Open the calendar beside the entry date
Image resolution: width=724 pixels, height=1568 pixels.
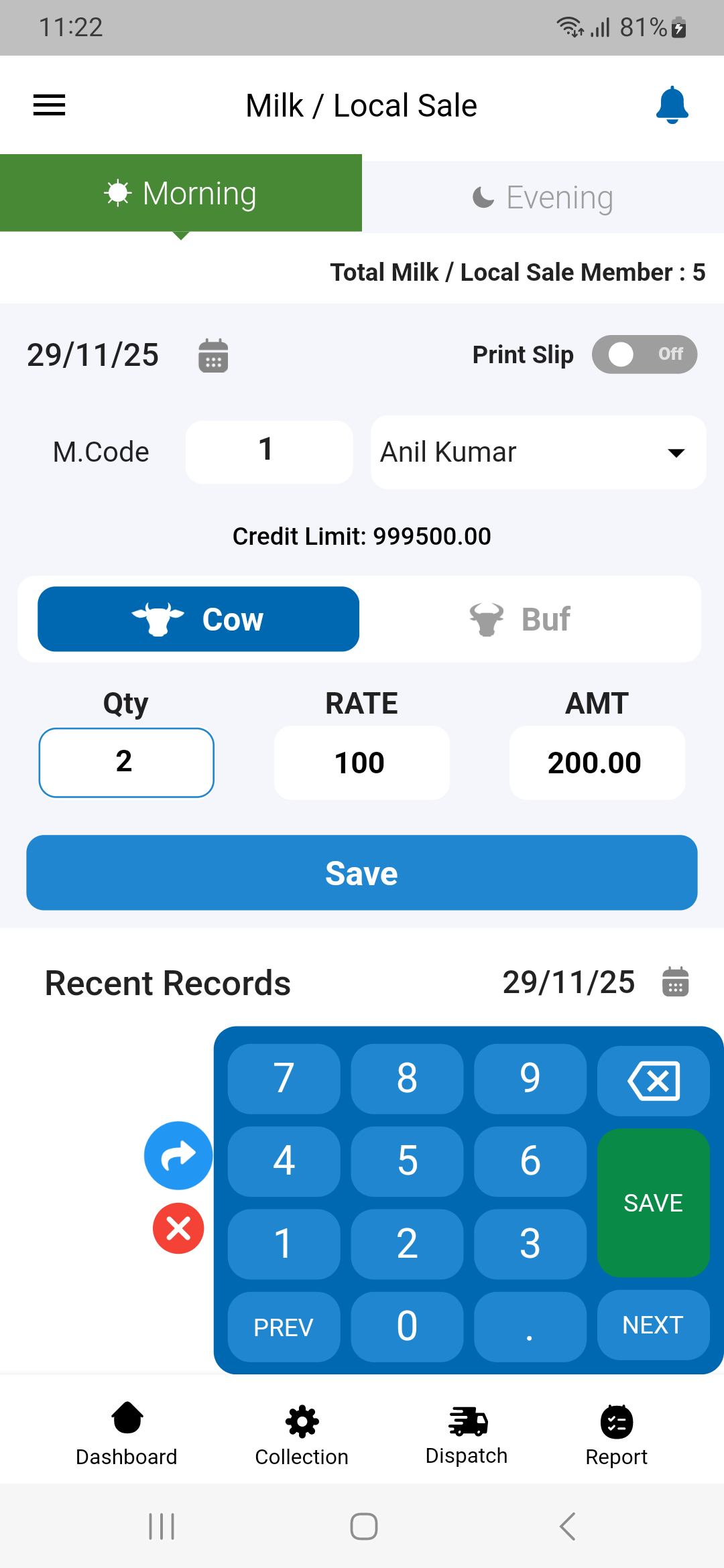pos(213,355)
